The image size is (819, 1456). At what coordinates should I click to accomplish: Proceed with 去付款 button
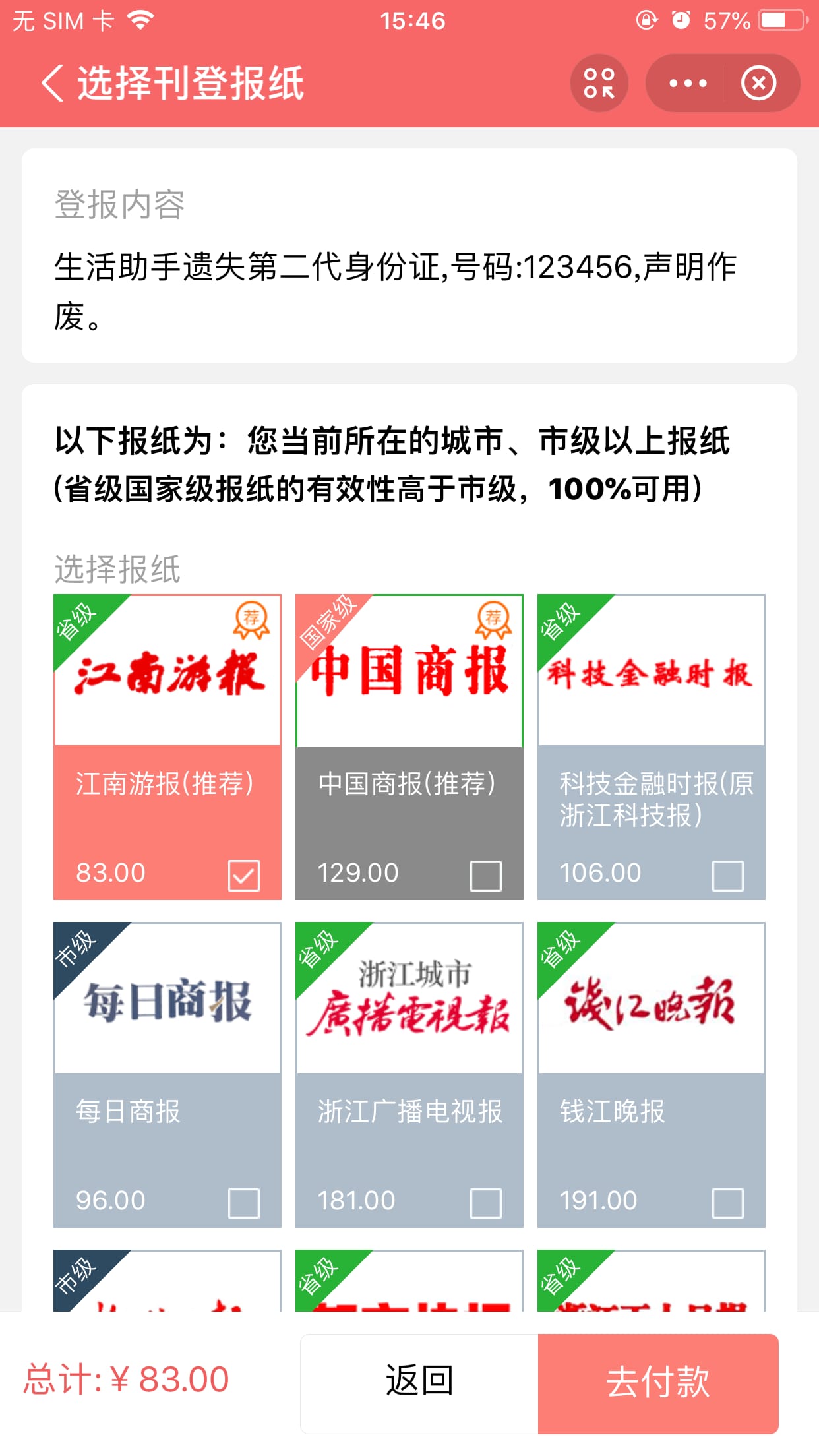tap(658, 1383)
